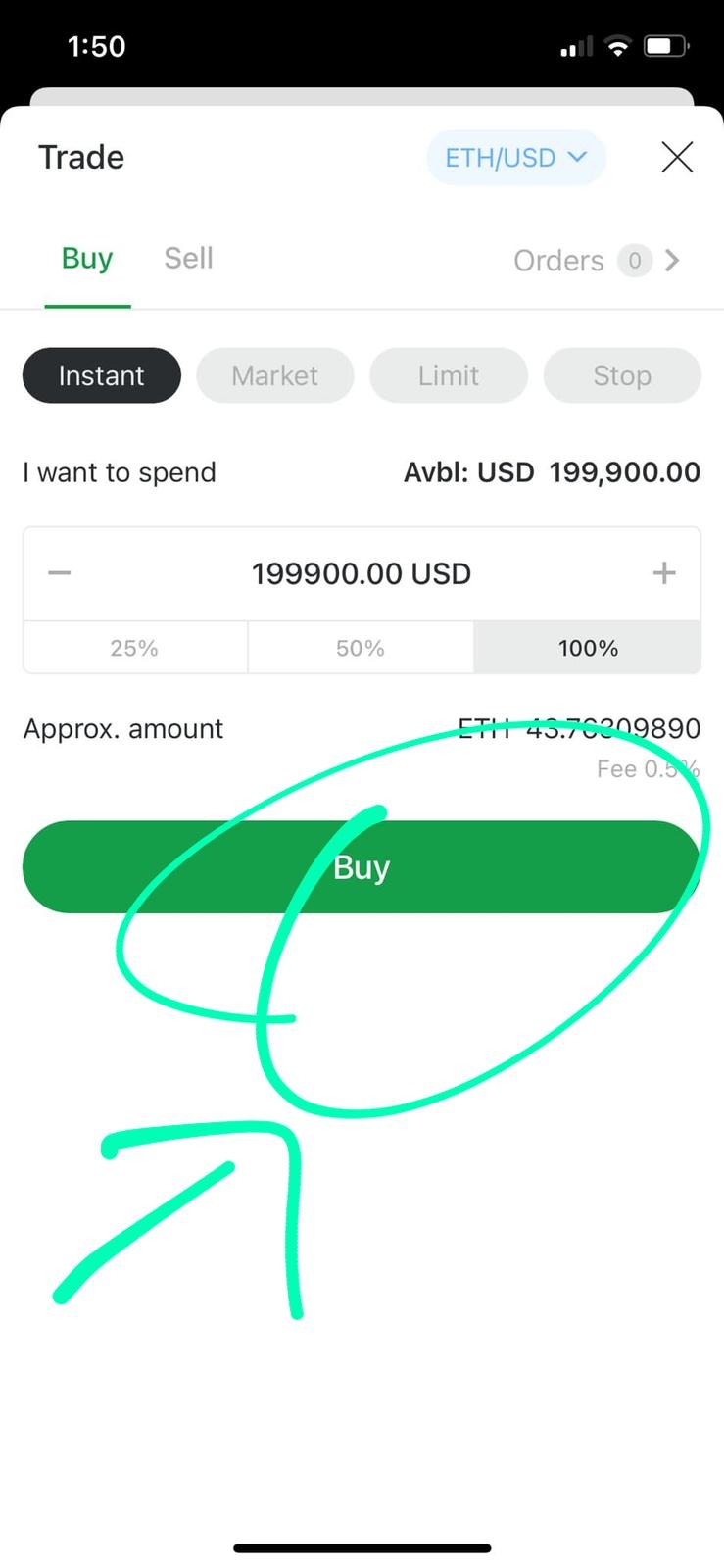724x1568 pixels.
Task: Close the Trade panel with the X icon
Action: (676, 157)
